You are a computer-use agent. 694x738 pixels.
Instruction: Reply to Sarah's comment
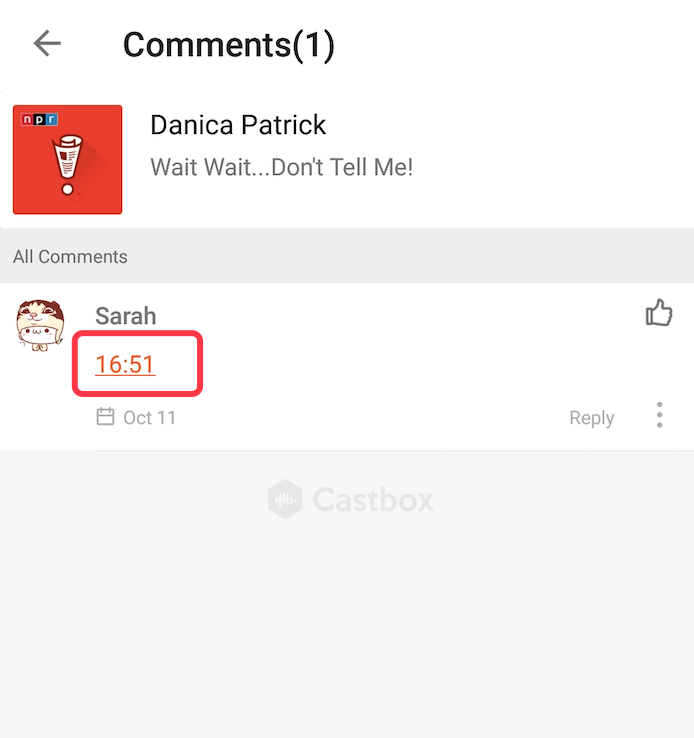click(x=591, y=418)
